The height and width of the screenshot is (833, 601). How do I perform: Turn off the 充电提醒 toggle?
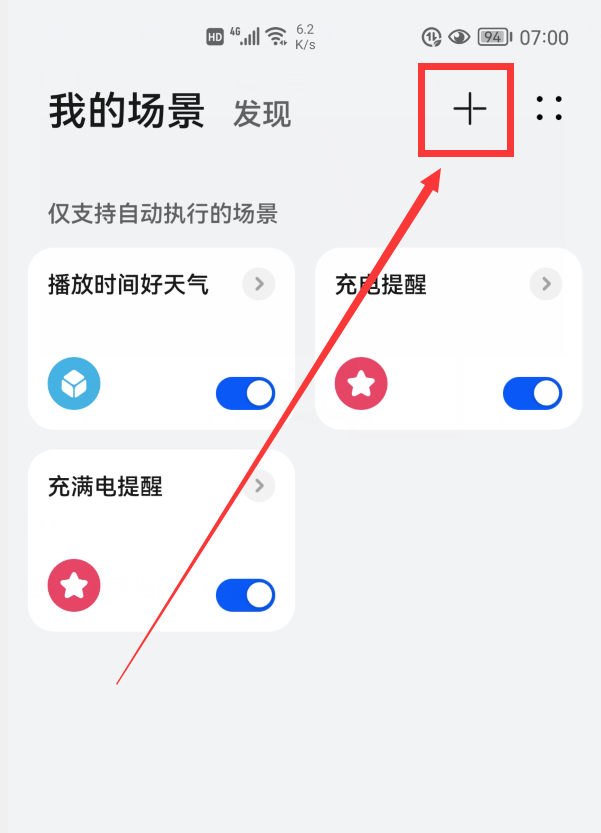click(532, 394)
